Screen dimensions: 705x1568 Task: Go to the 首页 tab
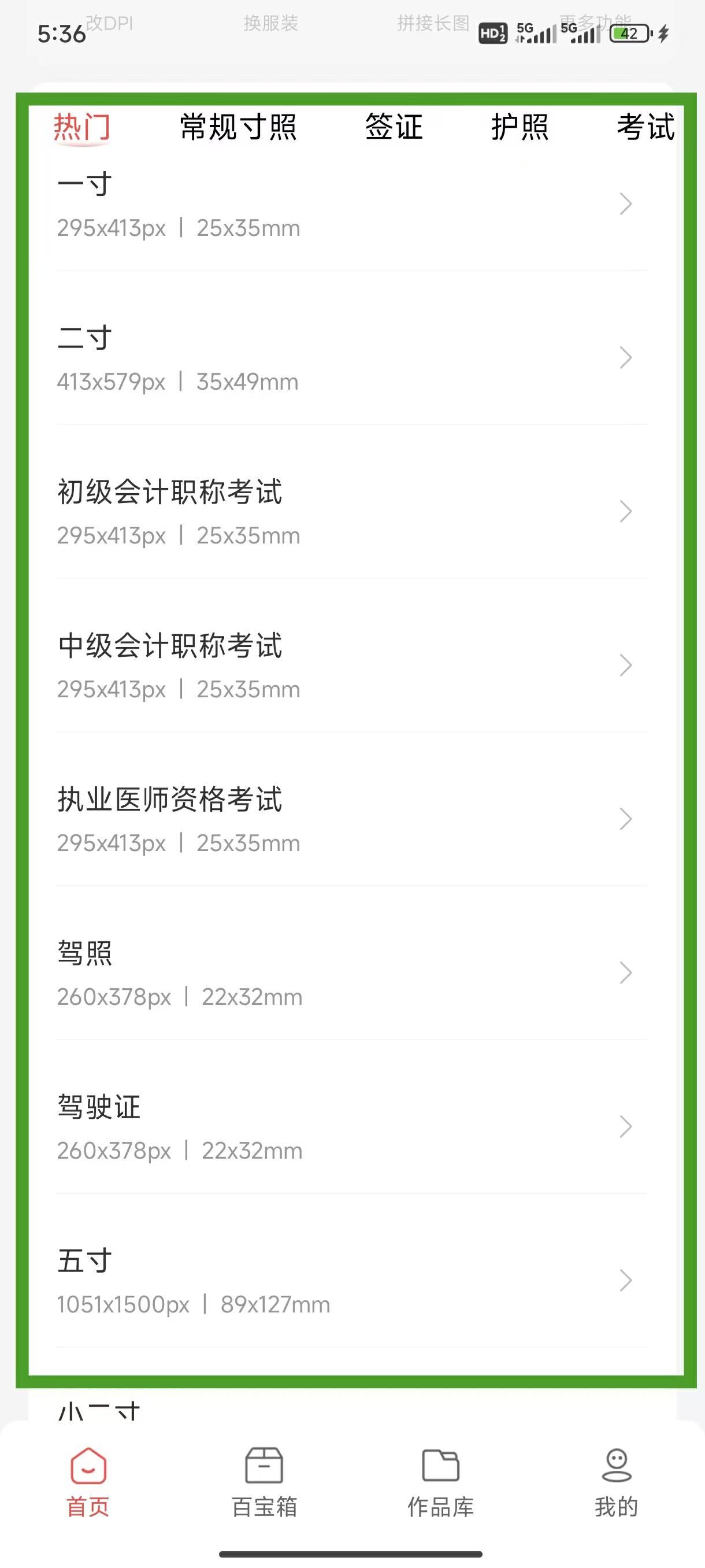coord(88,1482)
